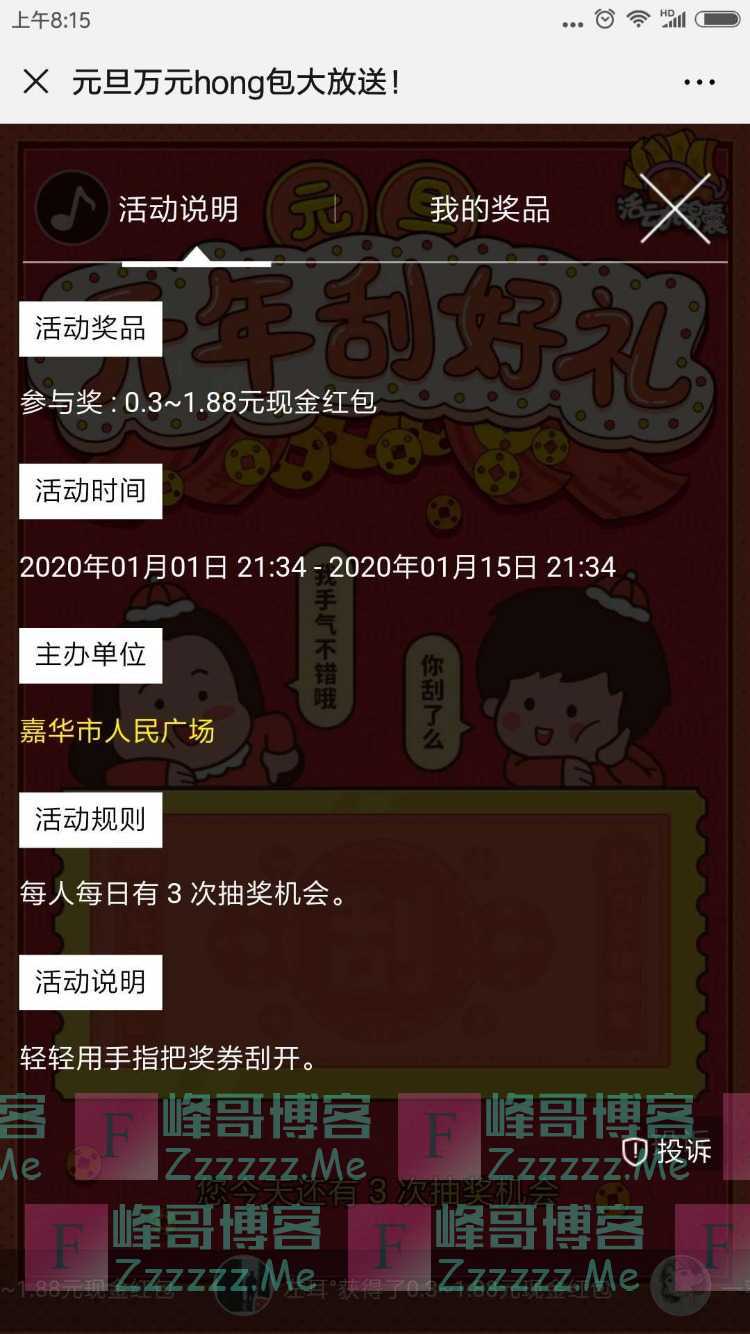
Task: Click the 活动规则 label box
Action: click(x=90, y=819)
